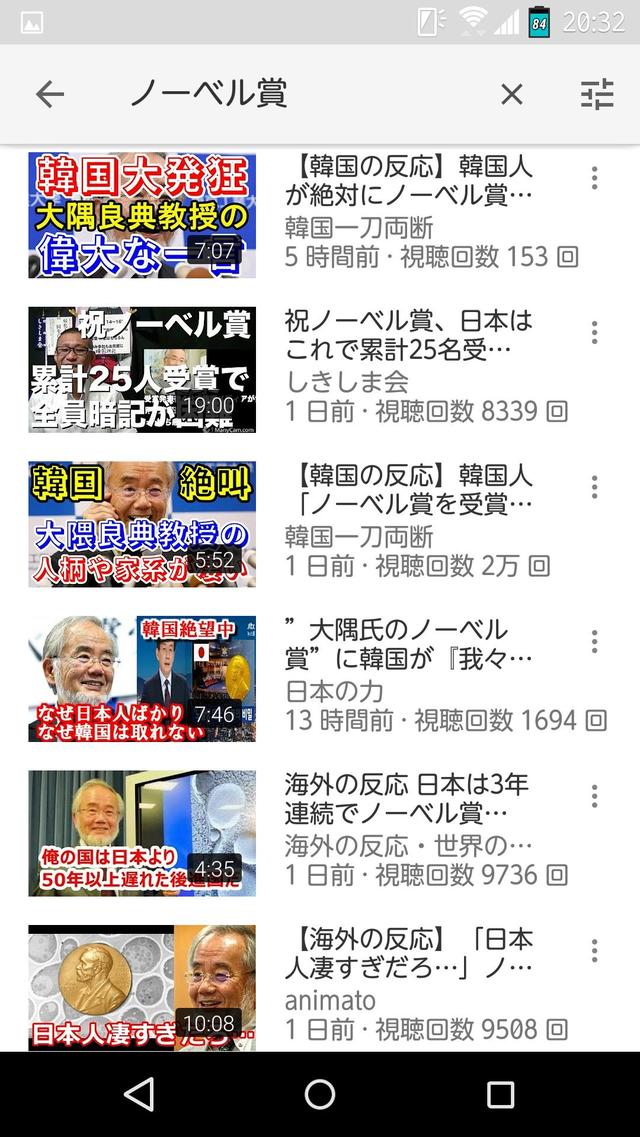640x1137 pixels.
Task: Play the 4:35 海外の反応 video
Action: 142,833
